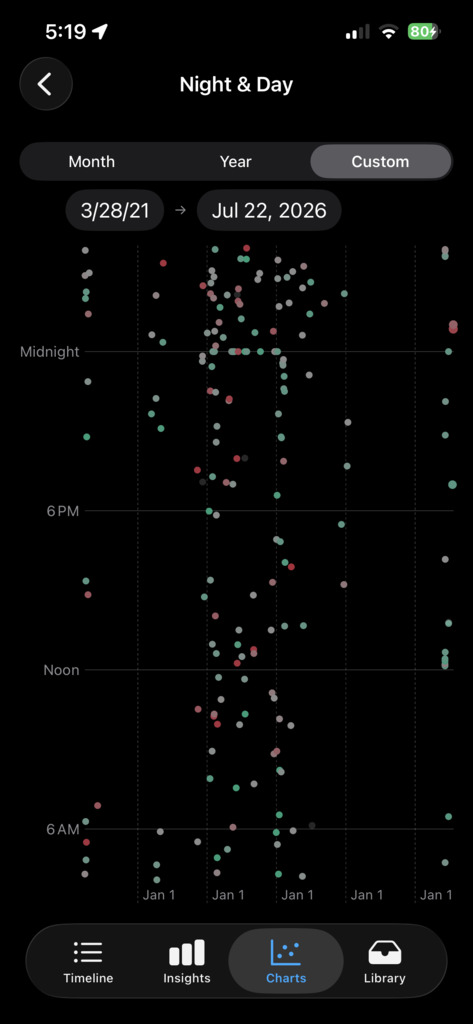Open the Timeline tab
The height and width of the screenshot is (1024, 473).
tap(88, 961)
